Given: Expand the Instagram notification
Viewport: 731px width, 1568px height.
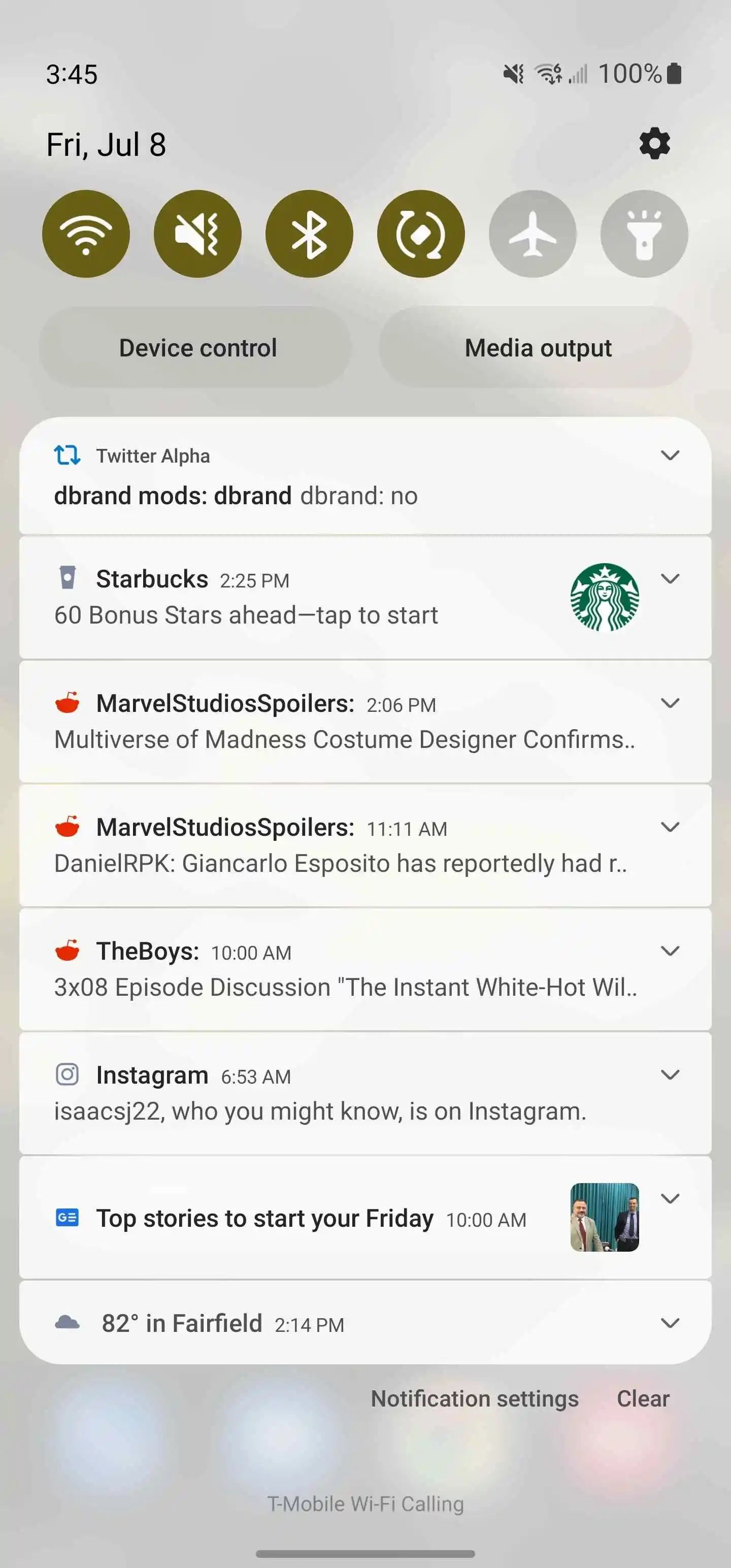Looking at the screenshot, I should pyautogui.click(x=670, y=1075).
